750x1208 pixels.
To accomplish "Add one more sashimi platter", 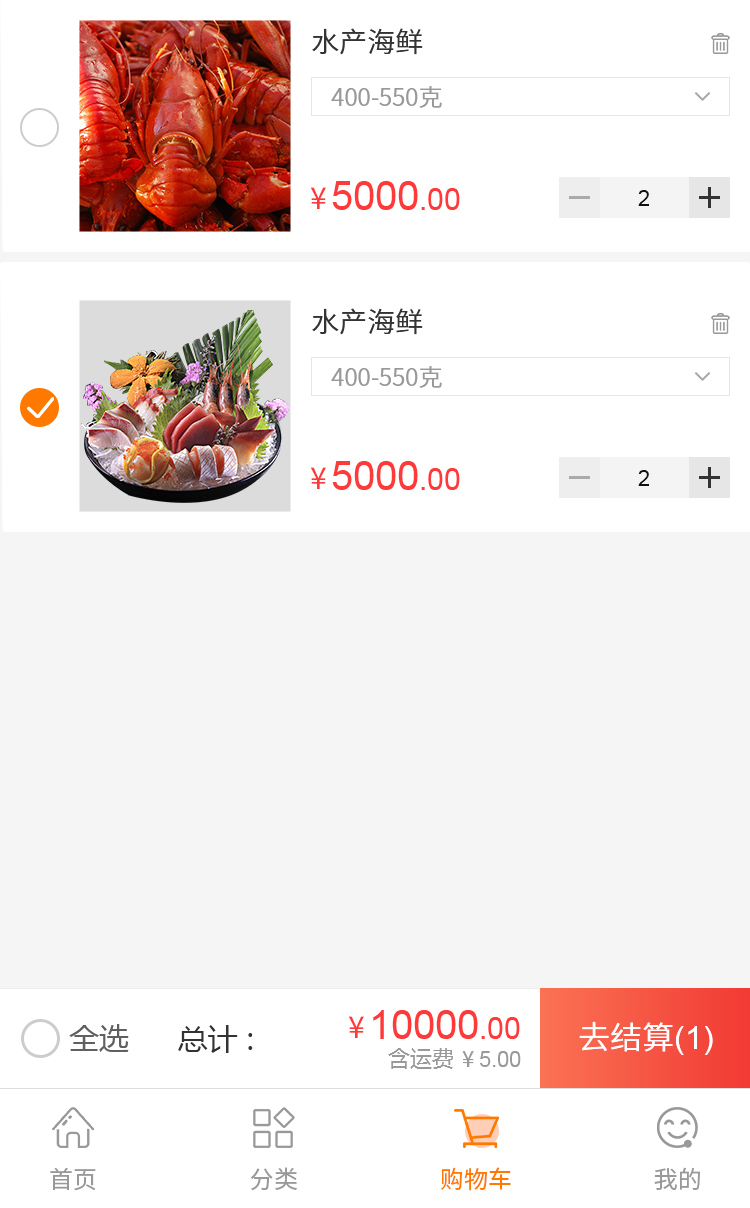I will coord(709,478).
